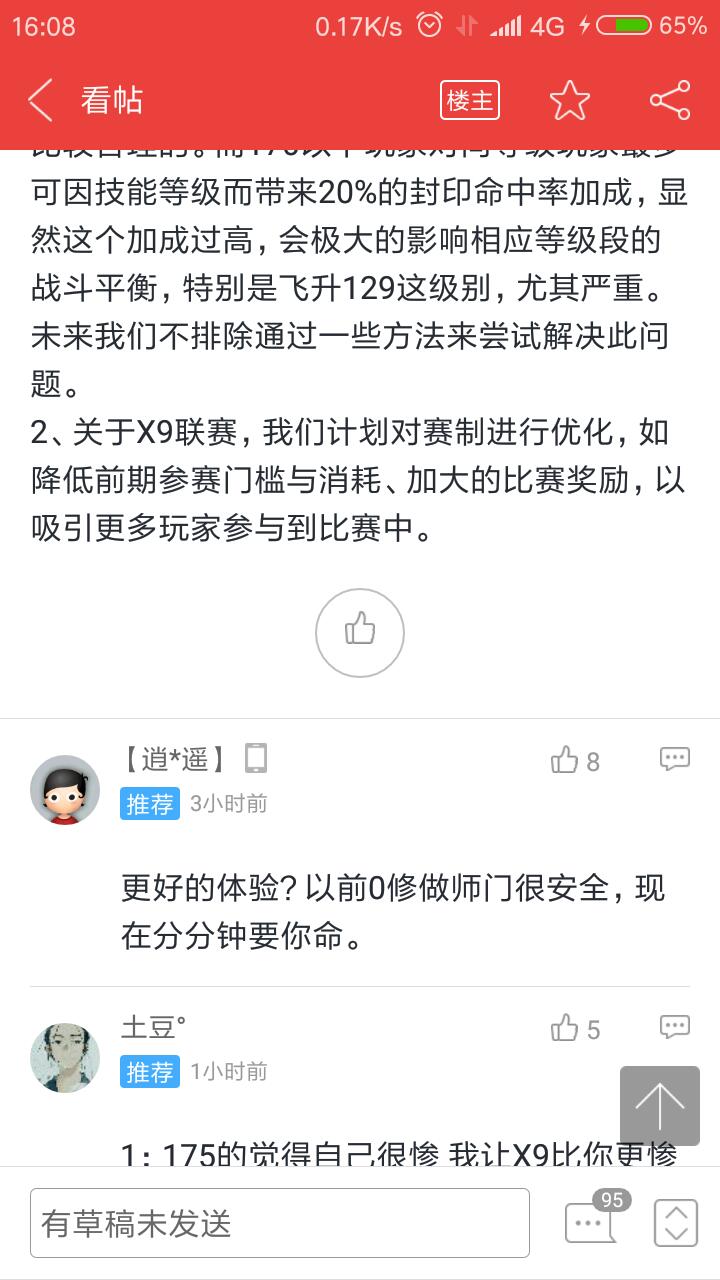Like 土豆°'s comment
Screen dimensions: 720x1280
point(575,1029)
